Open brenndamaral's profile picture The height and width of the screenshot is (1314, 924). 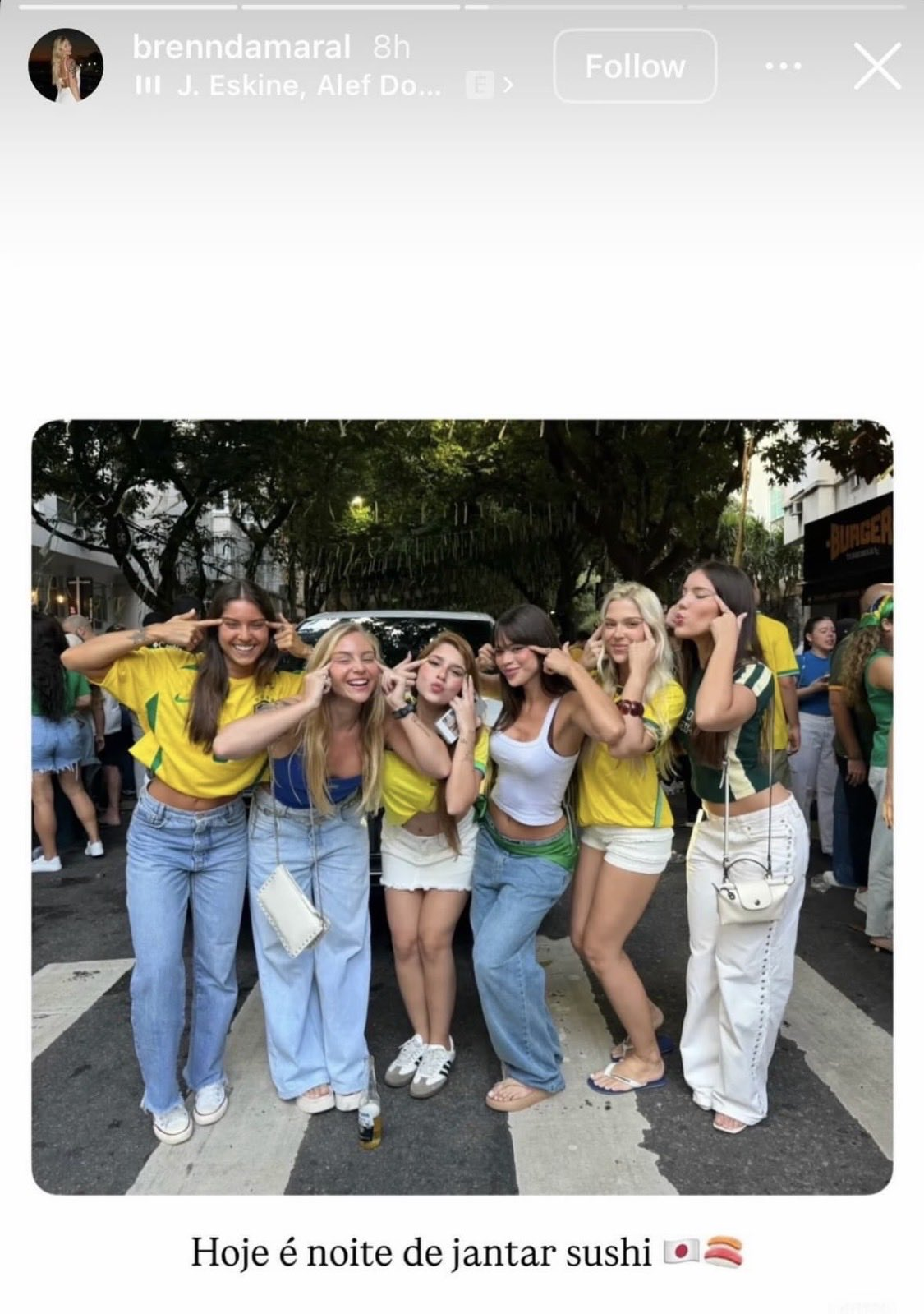pyautogui.click(x=66, y=66)
